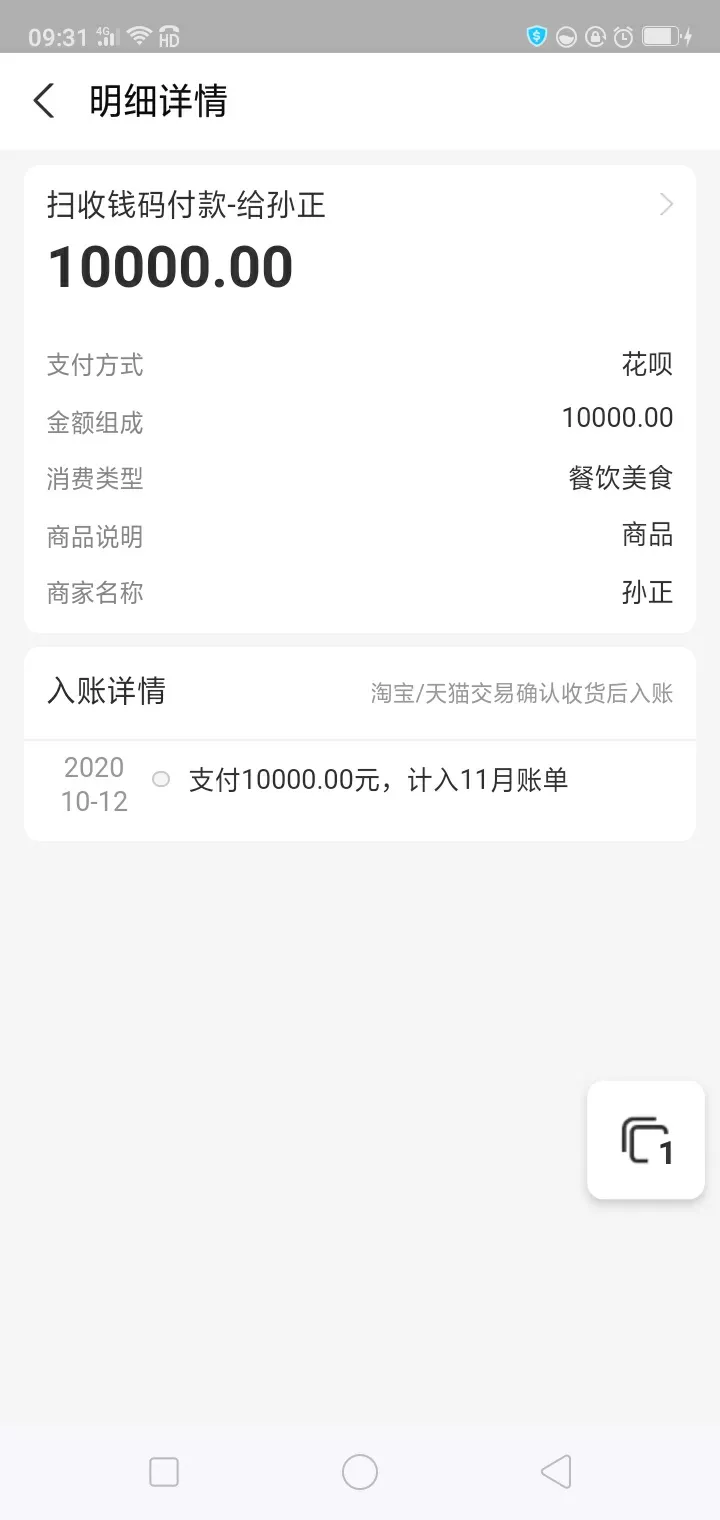This screenshot has height=1520, width=720.
Task: Open recent apps from navigation bar
Action: pyautogui.click(x=164, y=1472)
